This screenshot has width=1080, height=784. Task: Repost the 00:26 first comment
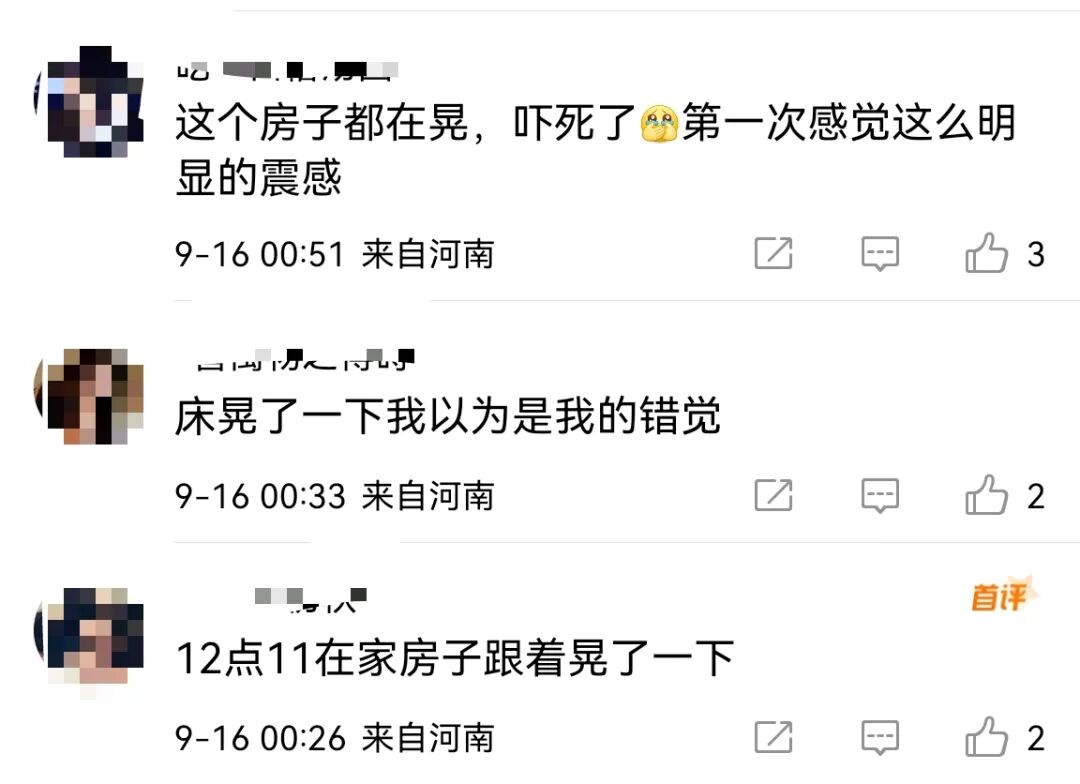[773, 739]
